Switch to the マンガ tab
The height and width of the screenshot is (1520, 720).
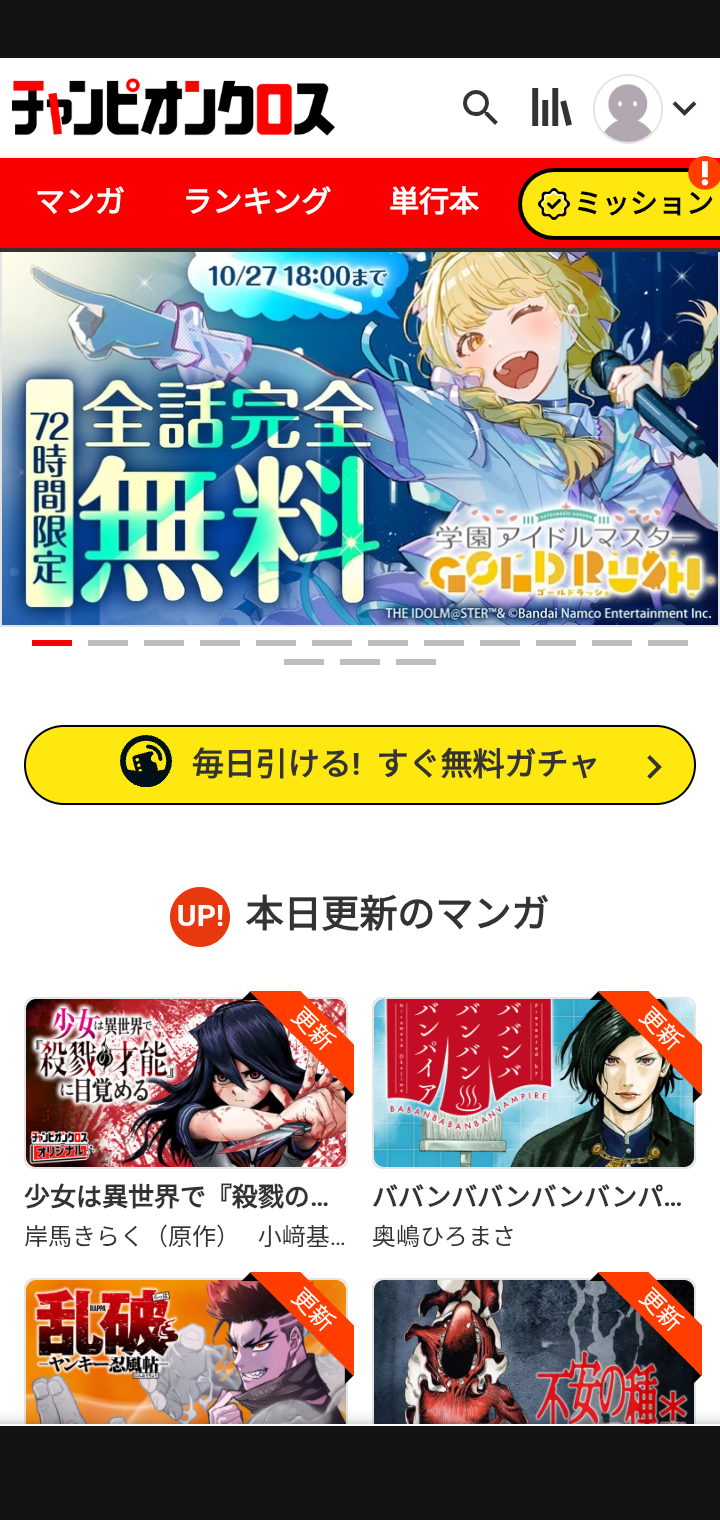(80, 201)
